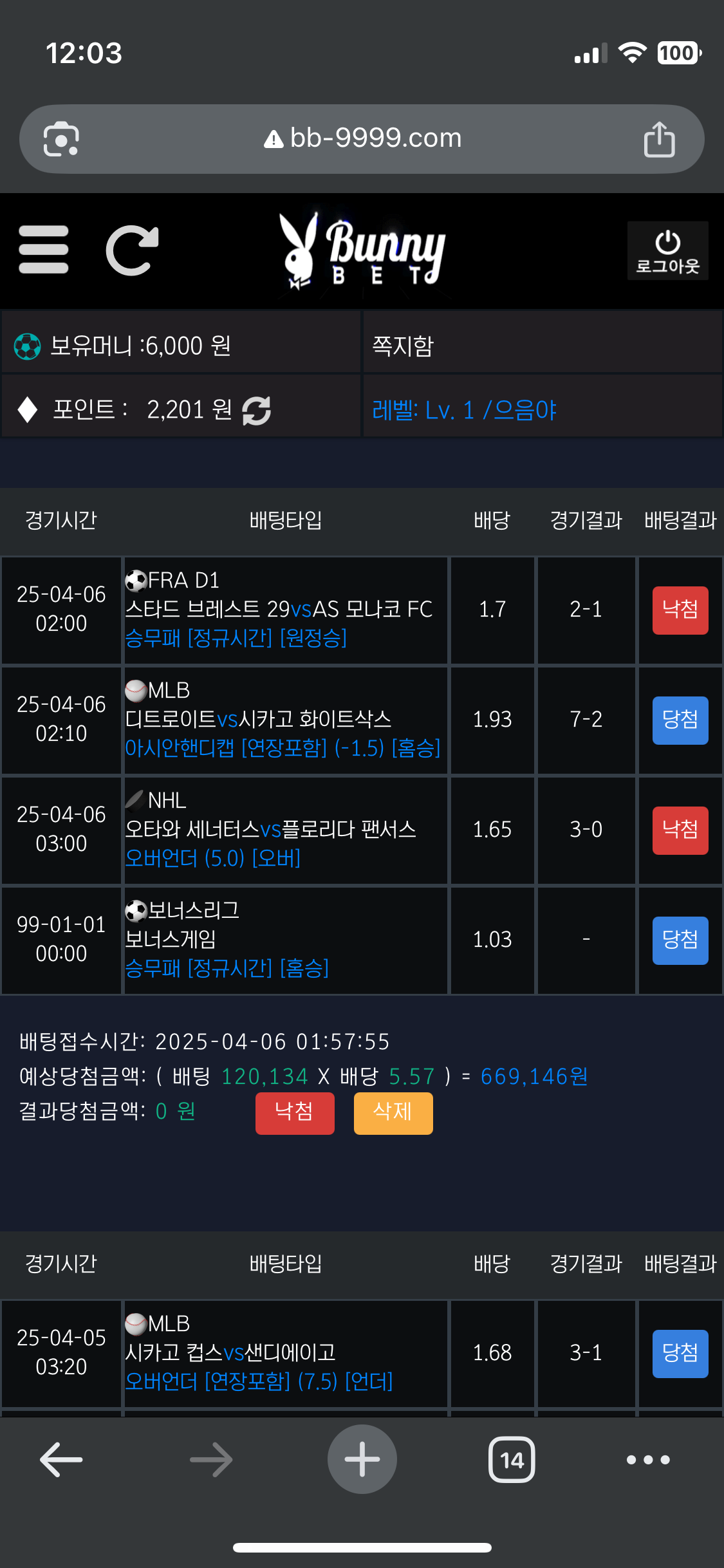This screenshot has width=724, height=1568.
Task: Tap the Bunny Bet logo to go home
Action: pyautogui.click(x=362, y=250)
